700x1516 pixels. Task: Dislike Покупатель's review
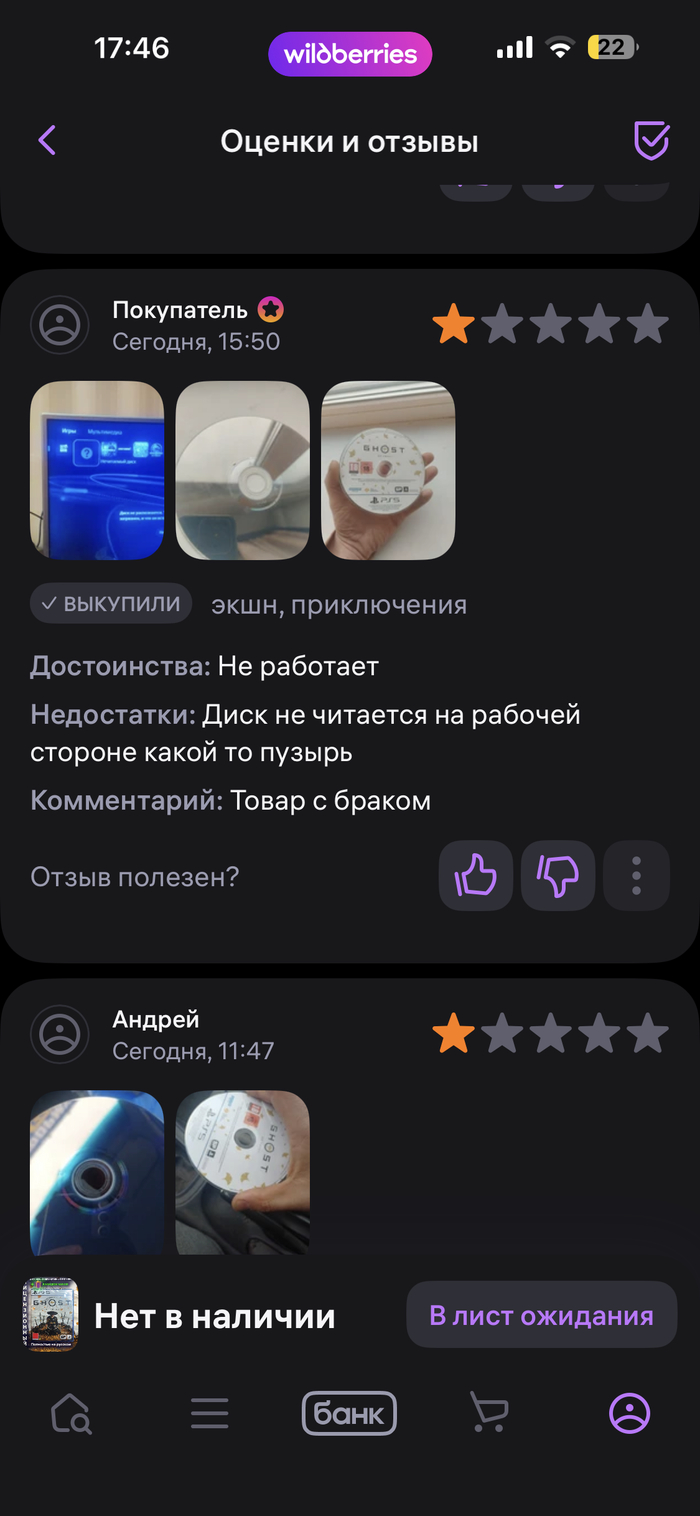[558, 877]
